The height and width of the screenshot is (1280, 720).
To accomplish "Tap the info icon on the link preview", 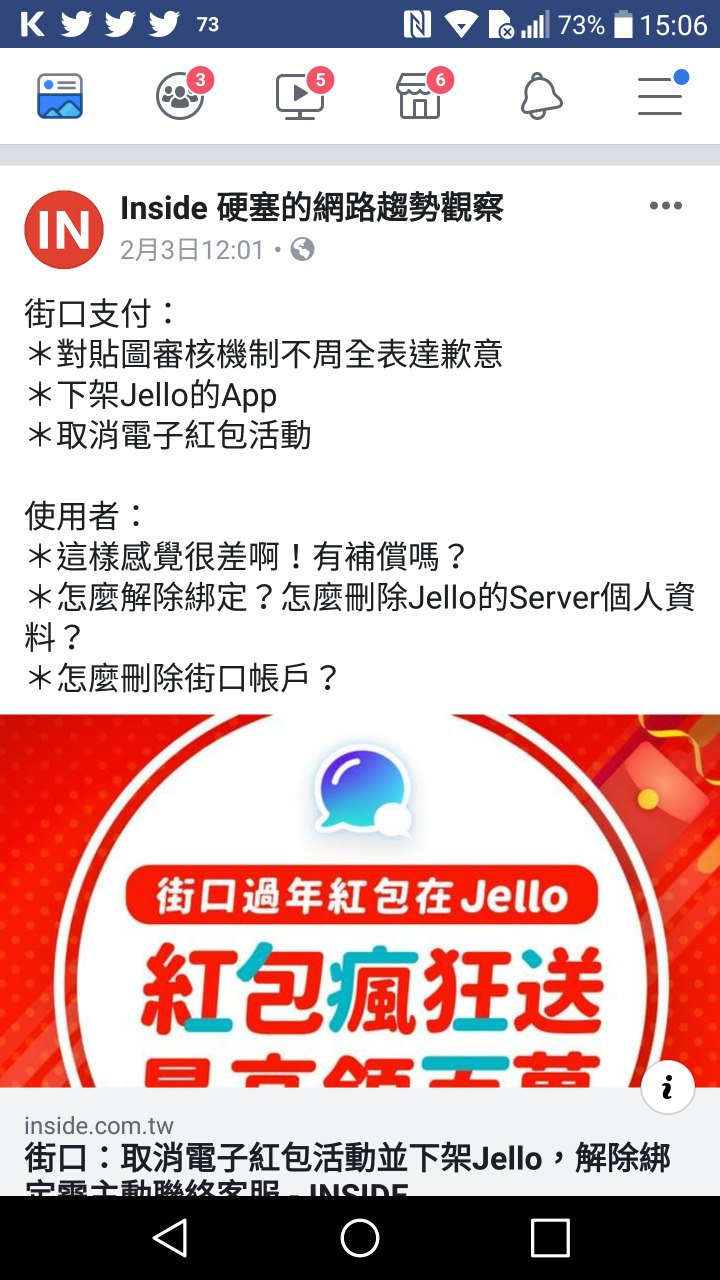I will tap(668, 1086).
